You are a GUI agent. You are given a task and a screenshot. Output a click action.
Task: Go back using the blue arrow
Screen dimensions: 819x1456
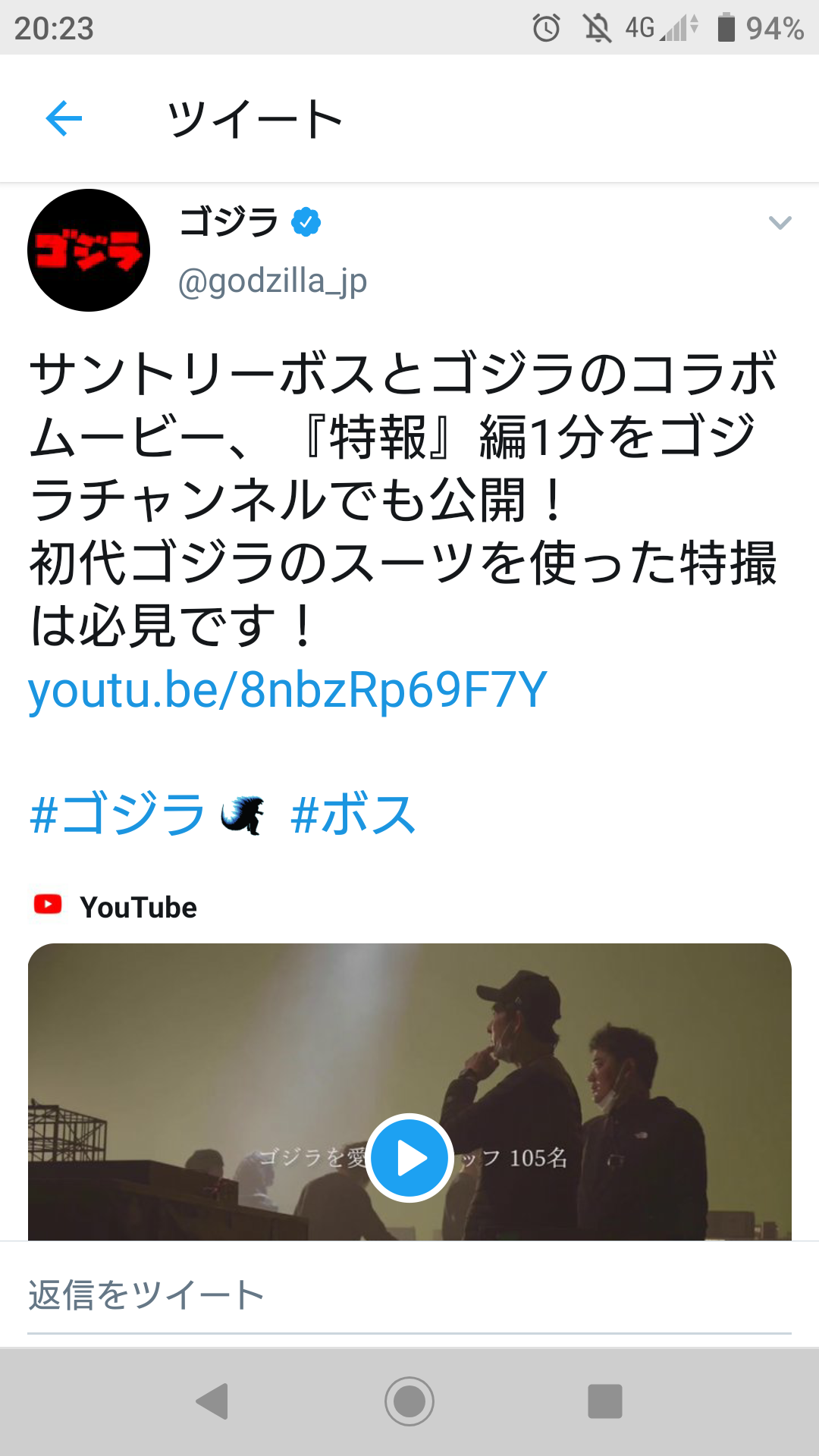tap(64, 118)
